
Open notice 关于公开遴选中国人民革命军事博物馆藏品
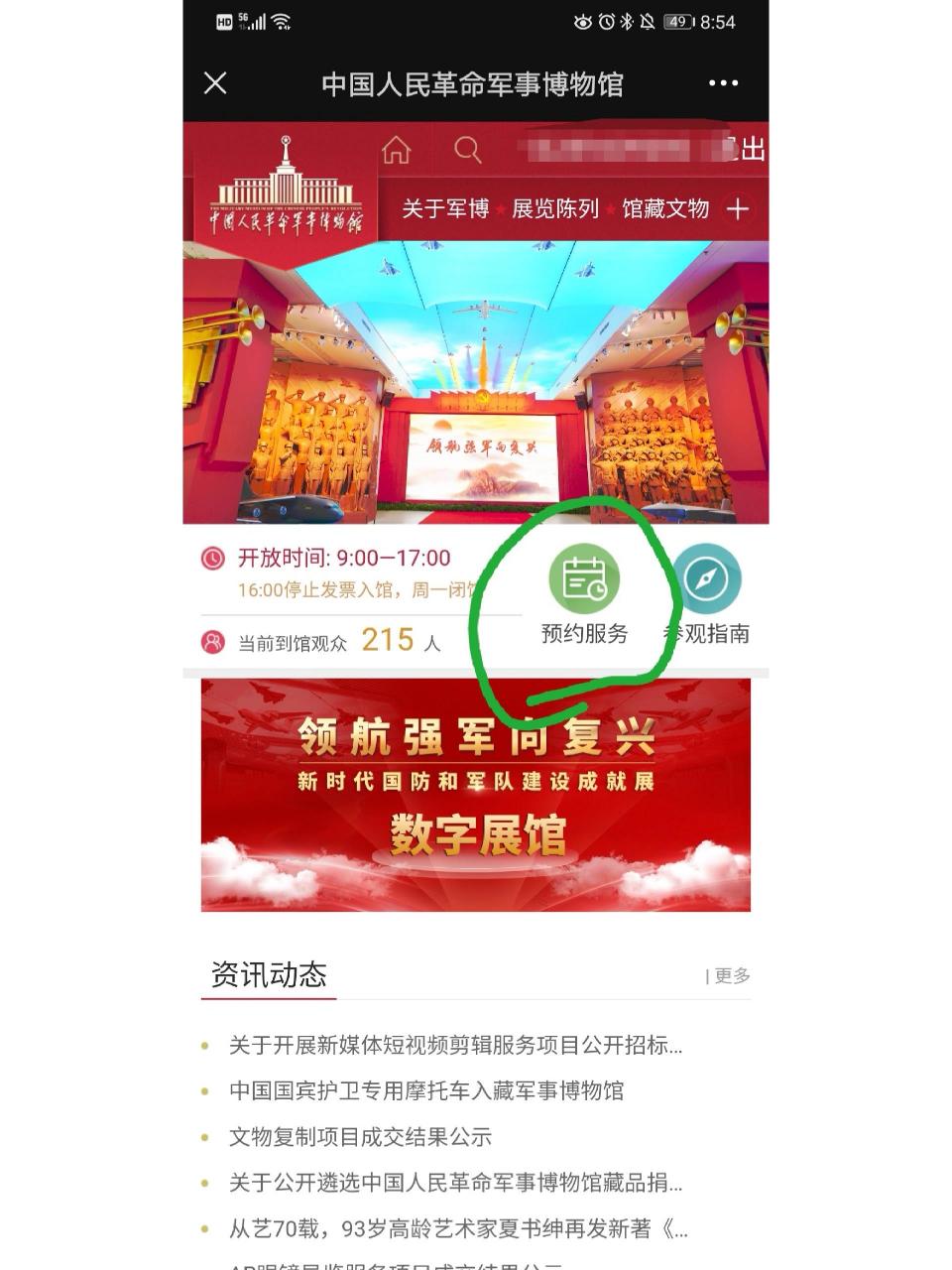tap(455, 1183)
